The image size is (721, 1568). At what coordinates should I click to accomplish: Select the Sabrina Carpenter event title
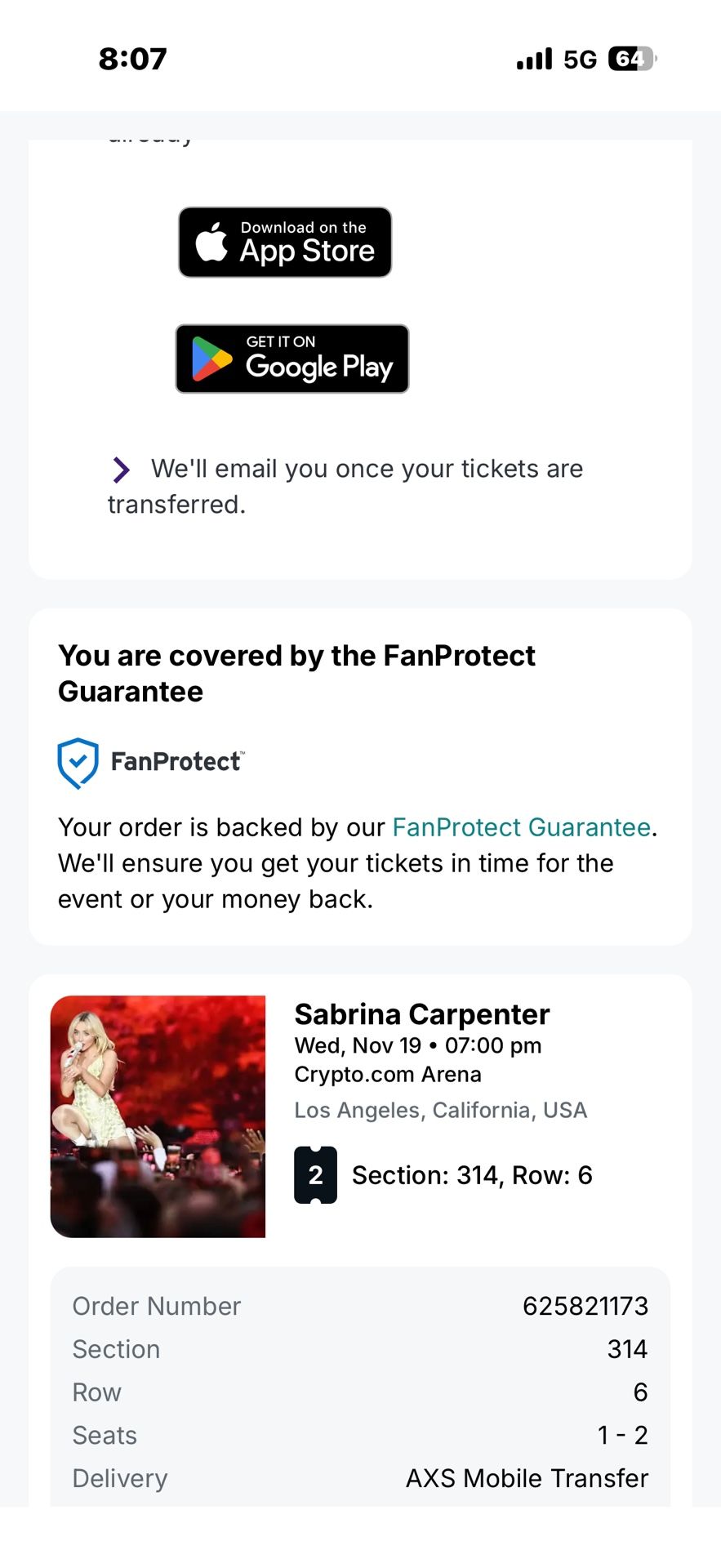(421, 1014)
